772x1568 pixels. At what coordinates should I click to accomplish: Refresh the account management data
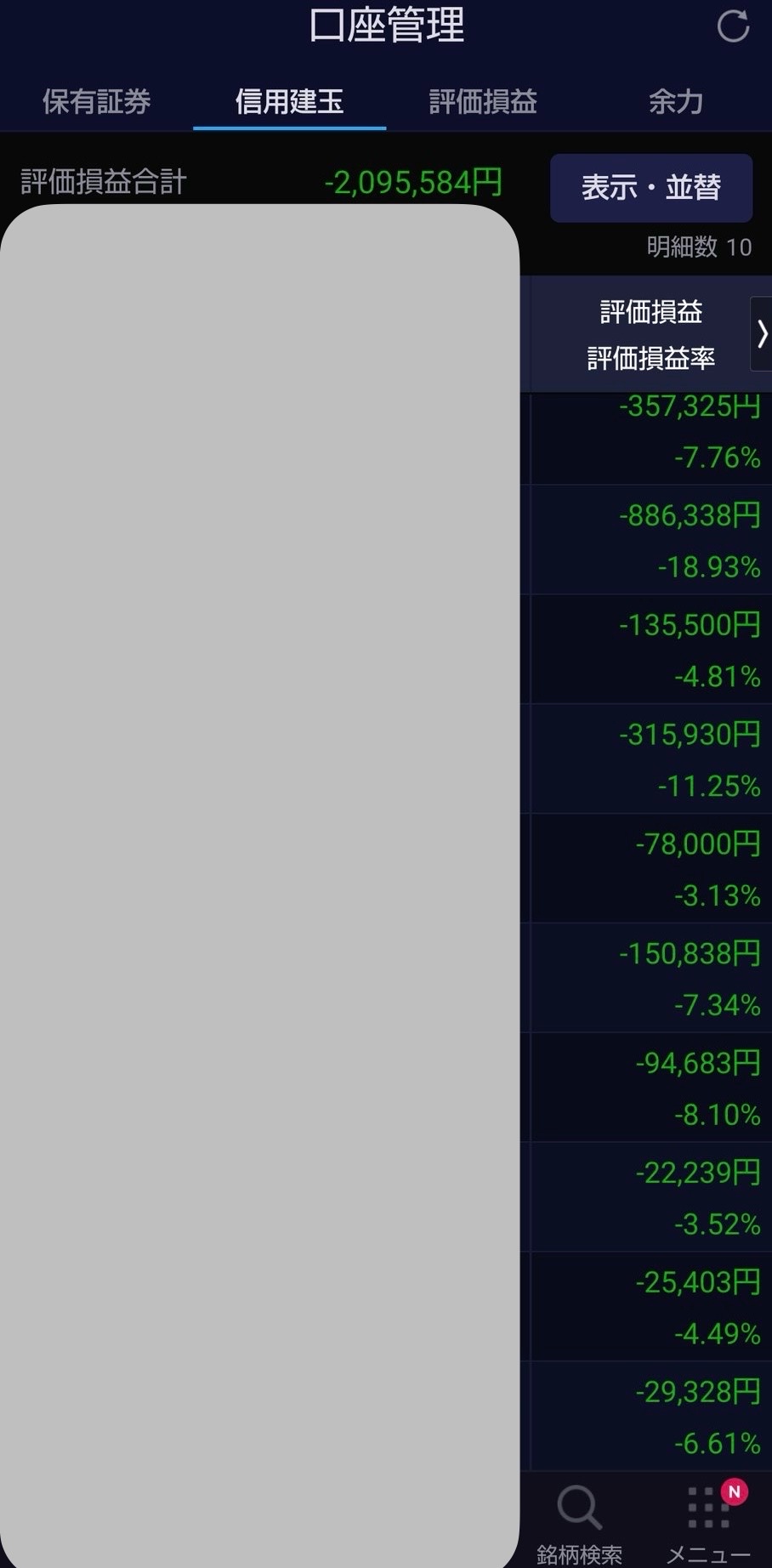click(x=733, y=26)
